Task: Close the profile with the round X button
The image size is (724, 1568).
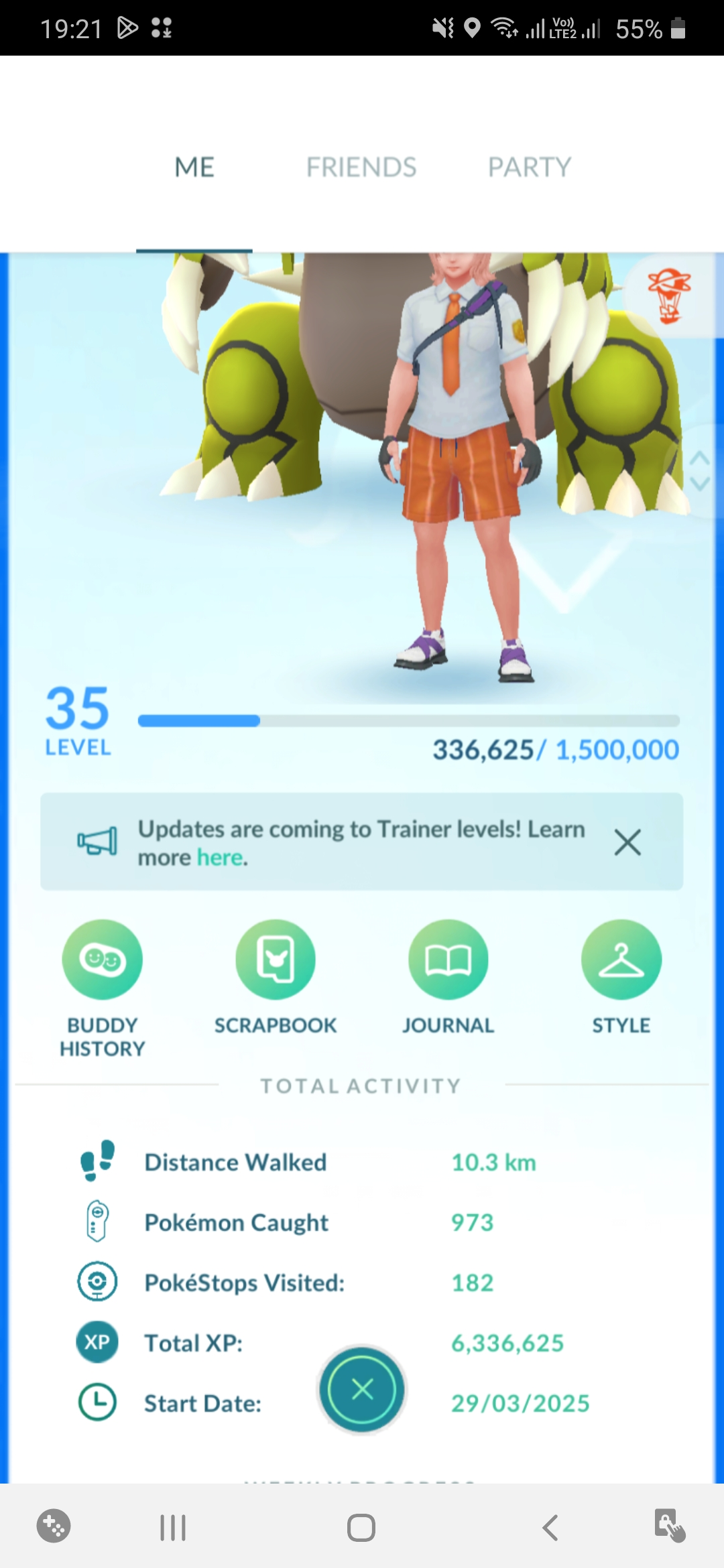Action: point(362,1390)
